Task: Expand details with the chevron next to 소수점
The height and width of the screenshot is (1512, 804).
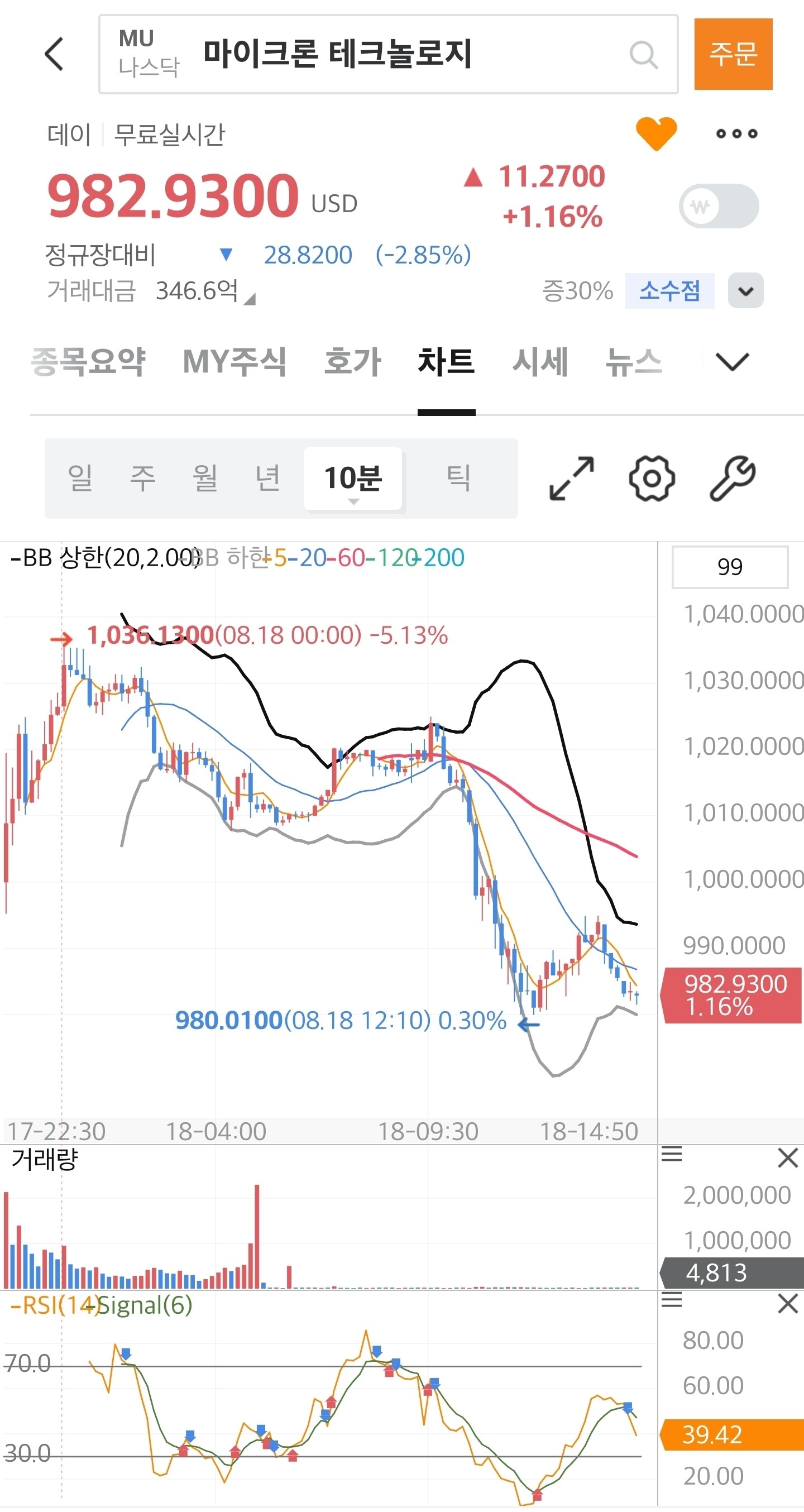Action: point(745,290)
